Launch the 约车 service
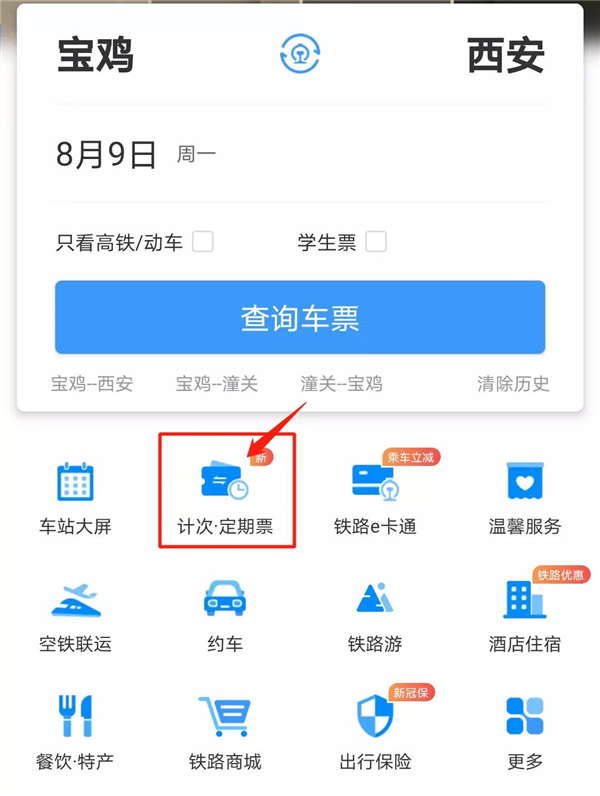 point(225,615)
